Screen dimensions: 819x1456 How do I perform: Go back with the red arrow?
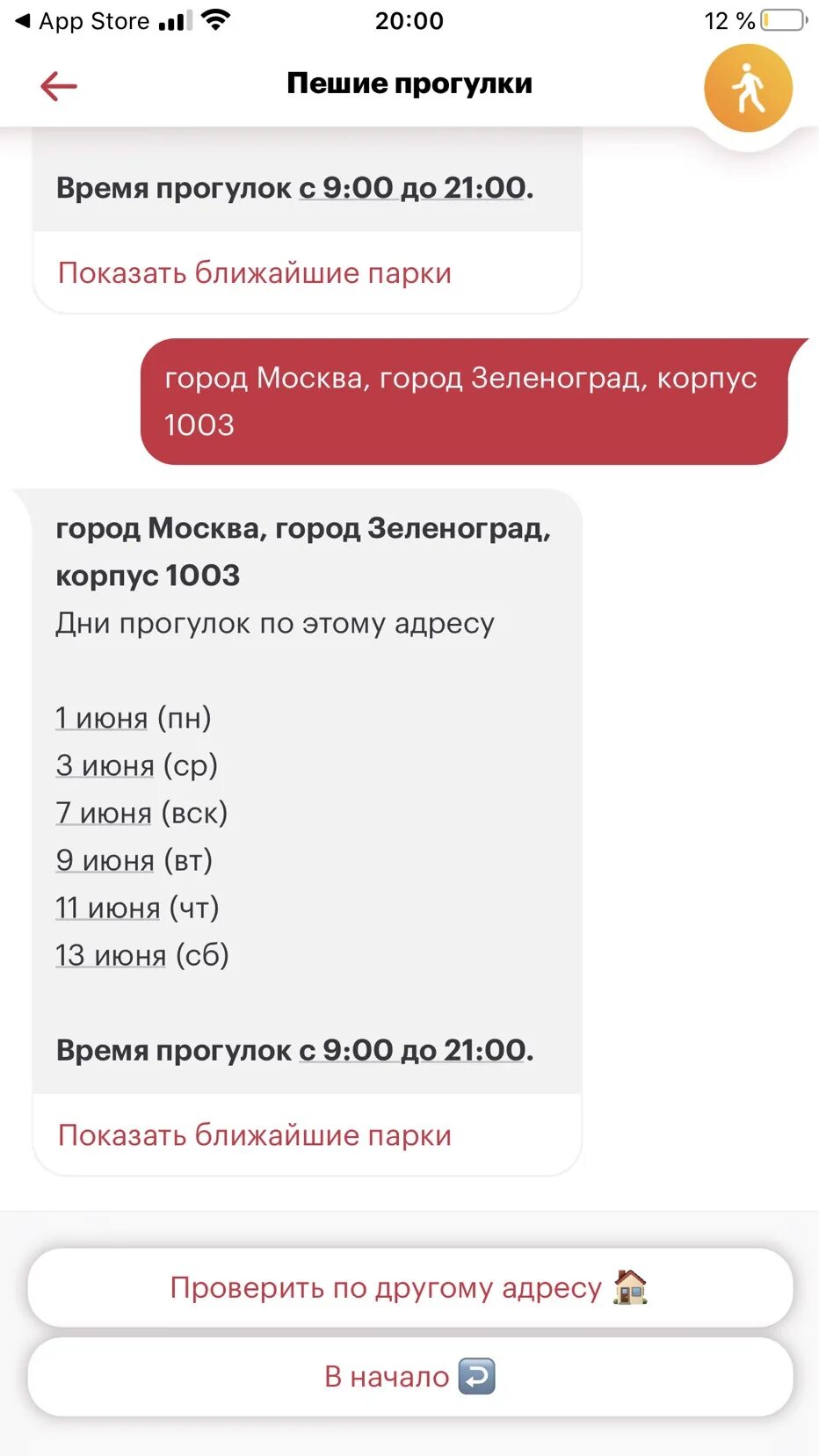[59, 86]
